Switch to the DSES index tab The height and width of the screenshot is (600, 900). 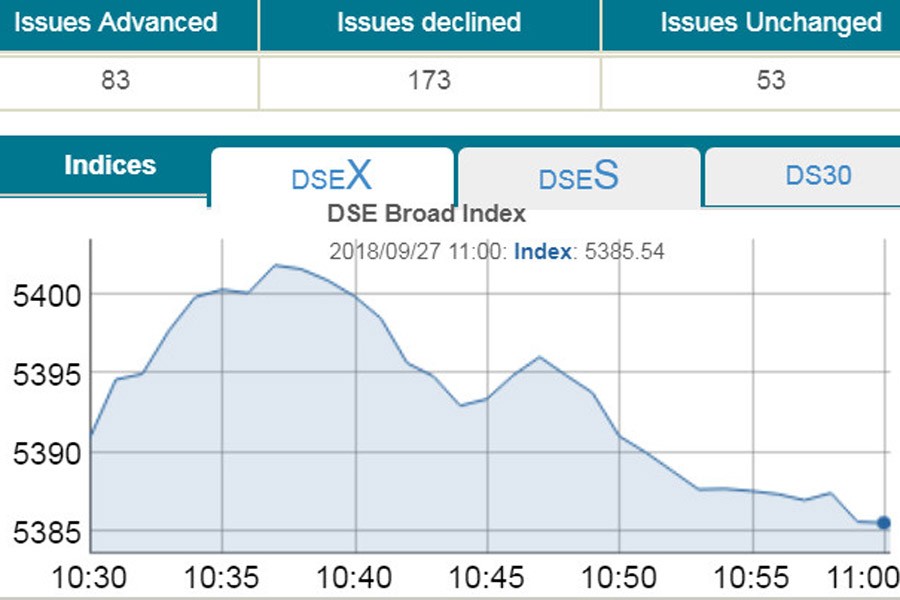coord(578,177)
